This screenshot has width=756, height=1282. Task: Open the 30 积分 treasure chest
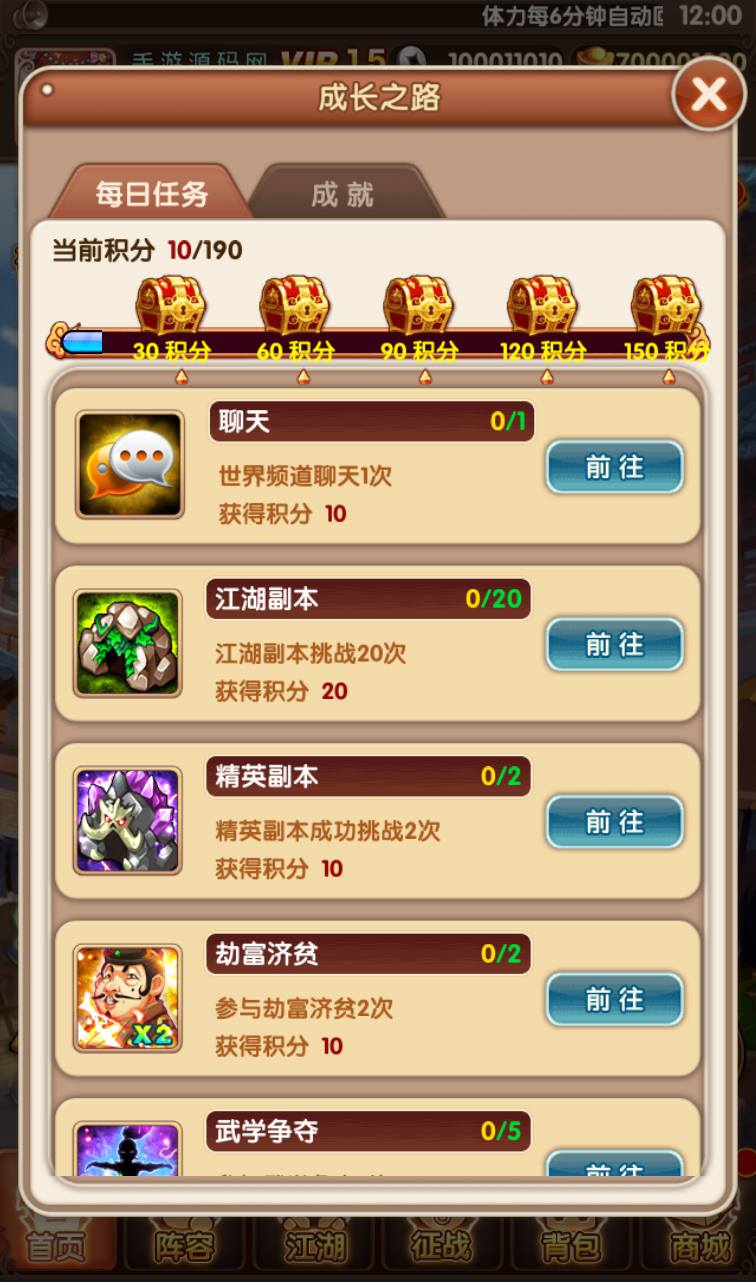[171, 306]
